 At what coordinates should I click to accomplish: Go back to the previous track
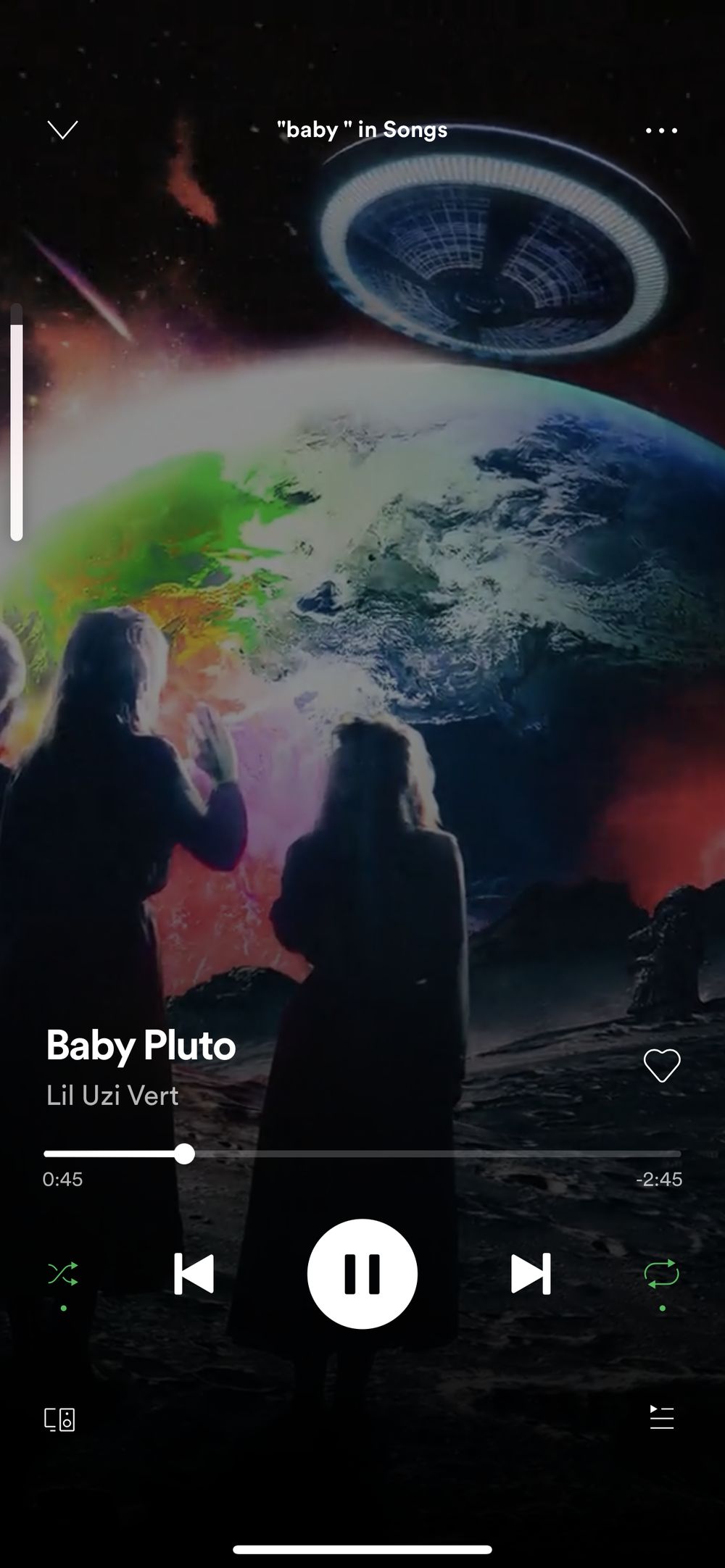[x=194, y=1274]
